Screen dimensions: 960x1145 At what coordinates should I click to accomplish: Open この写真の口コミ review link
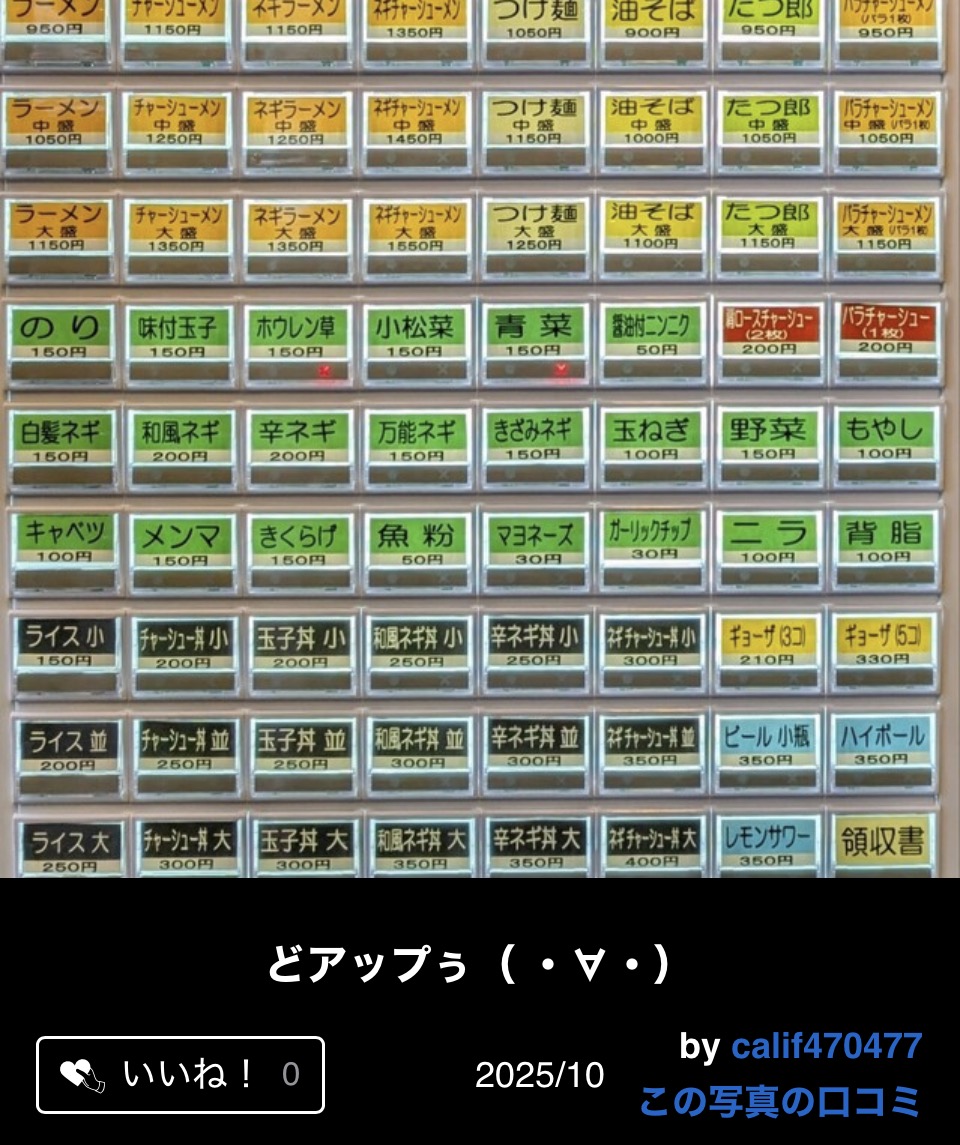(x=780, y=1102)
